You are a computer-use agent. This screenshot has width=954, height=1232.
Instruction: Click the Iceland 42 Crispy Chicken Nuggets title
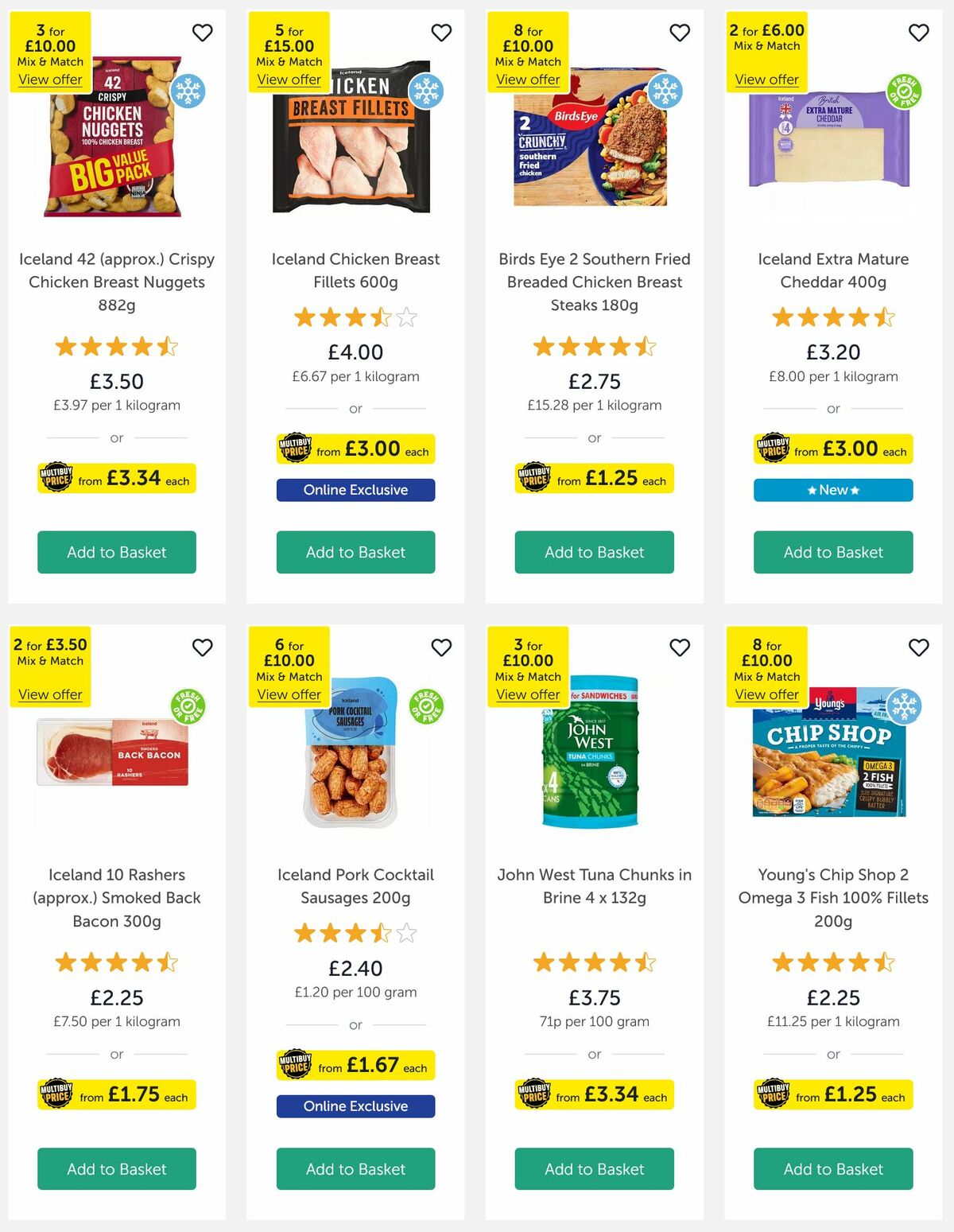coord(116,282)
